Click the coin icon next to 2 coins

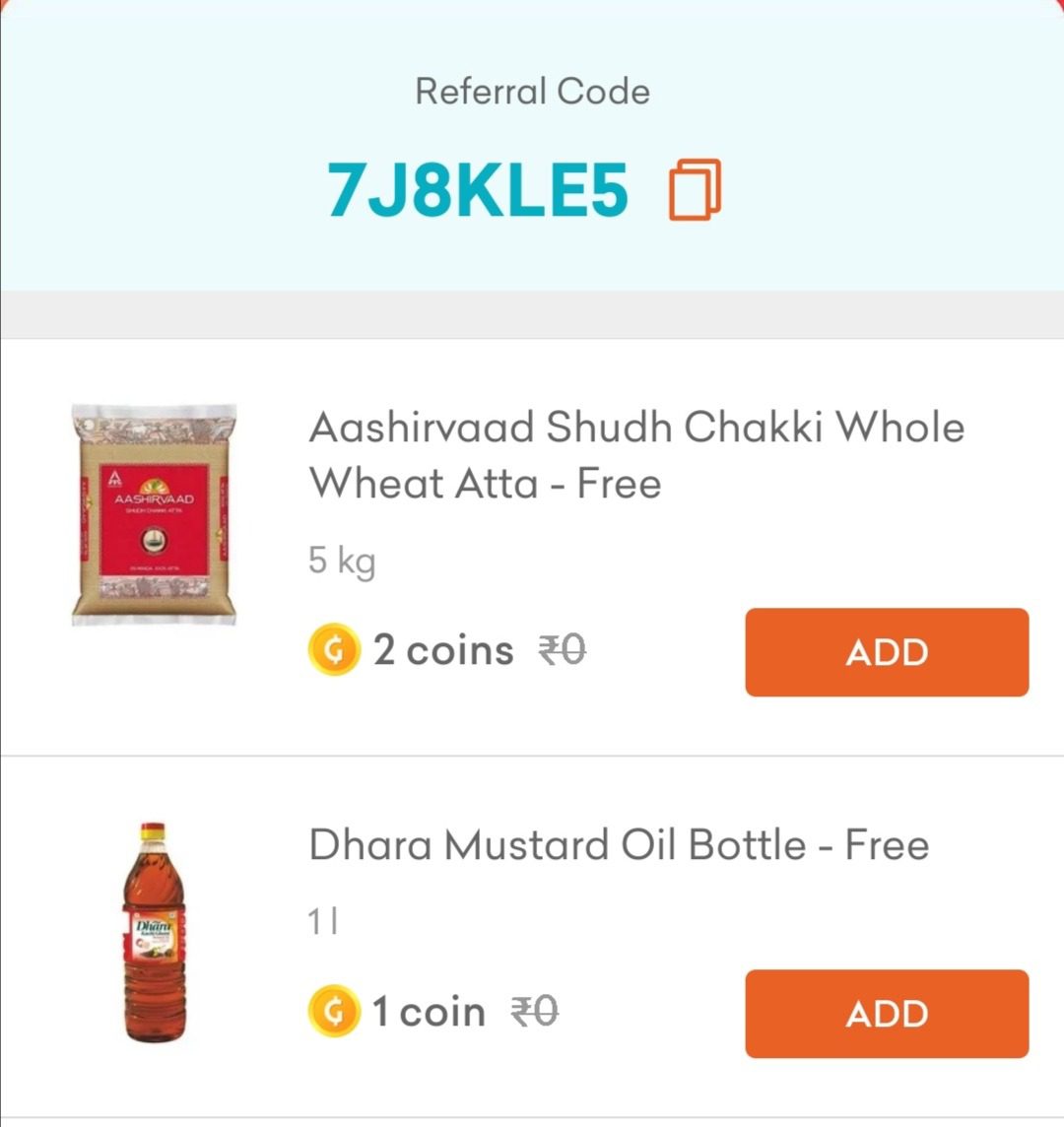pos(334,650)
